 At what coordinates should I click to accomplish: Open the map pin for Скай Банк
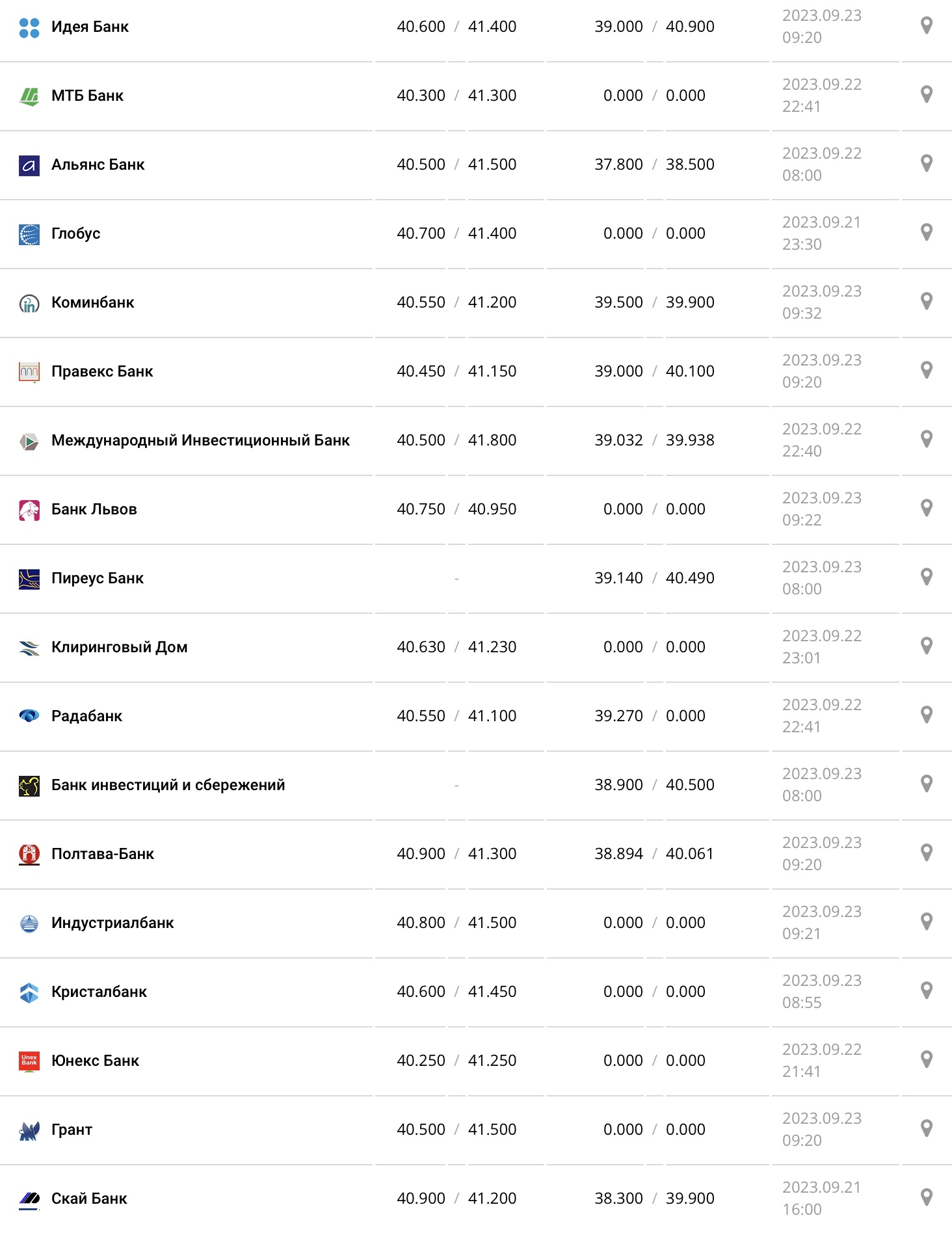point(927,1198)
